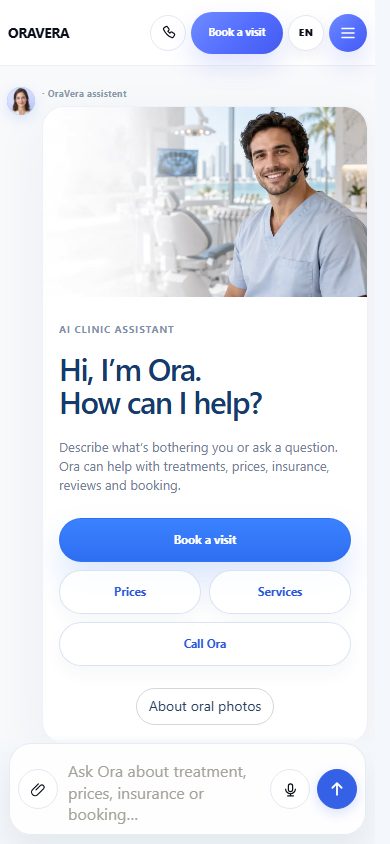The width and height of the screenshot is (390, 844).
Task: Start voice input with the microphone
Action: (x=290, y=789)
